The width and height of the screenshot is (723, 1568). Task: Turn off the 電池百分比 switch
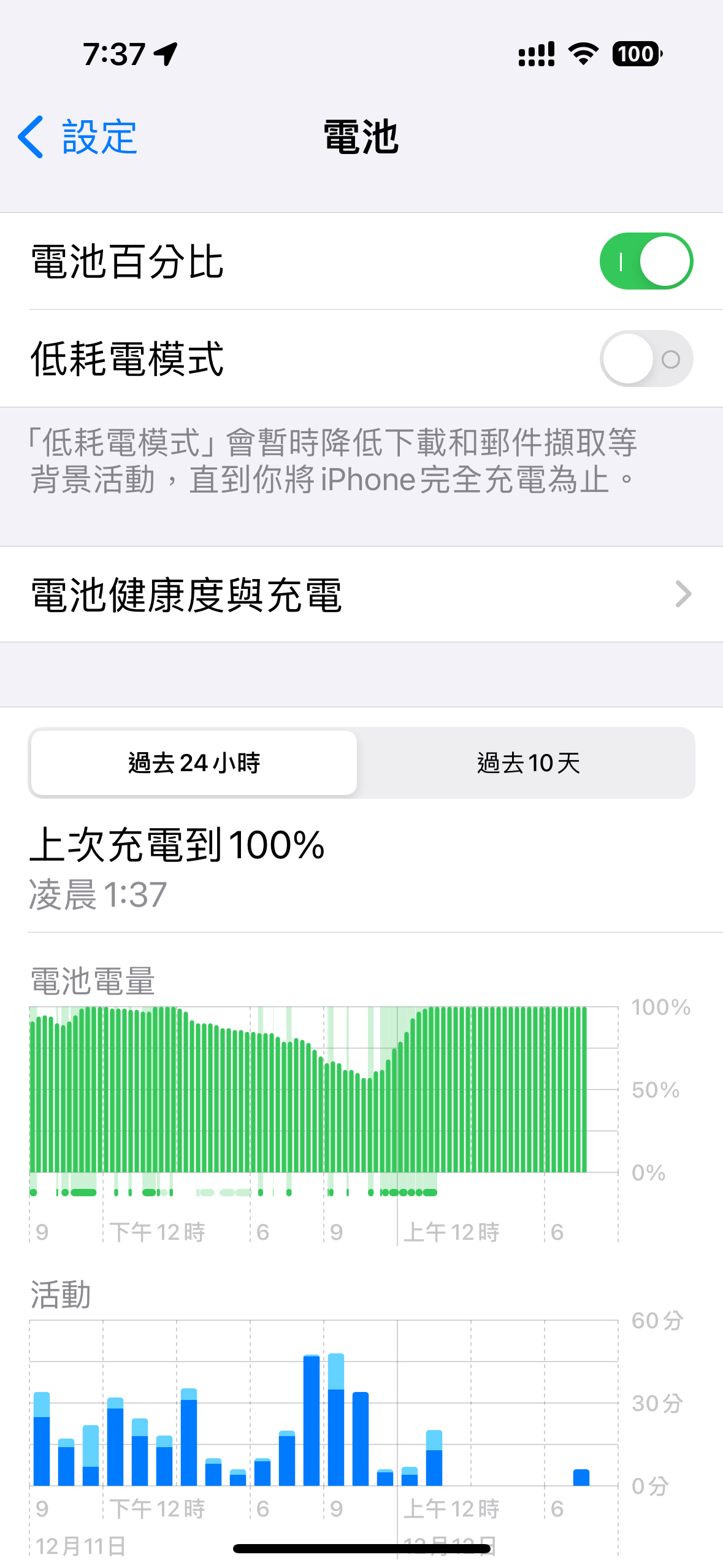pyautogui.click(x=646, y=261)
